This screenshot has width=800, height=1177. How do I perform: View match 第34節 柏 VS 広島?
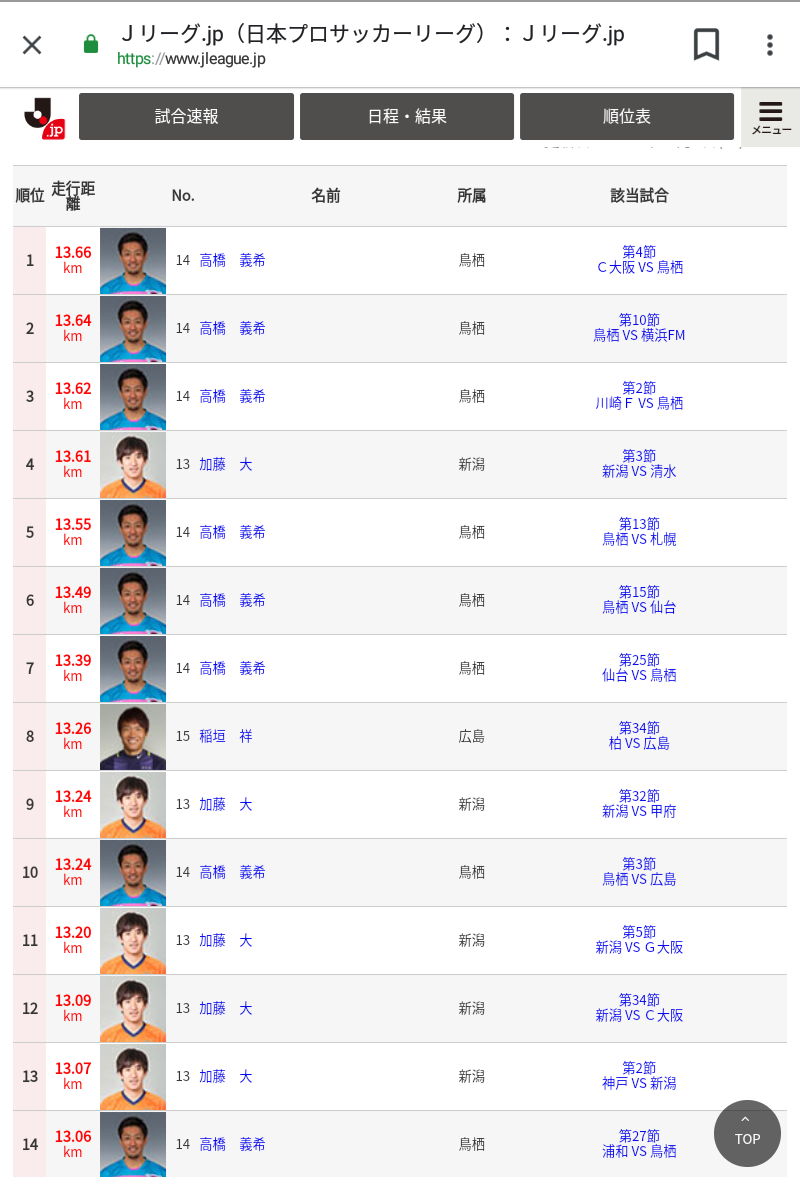click(639, 736)
